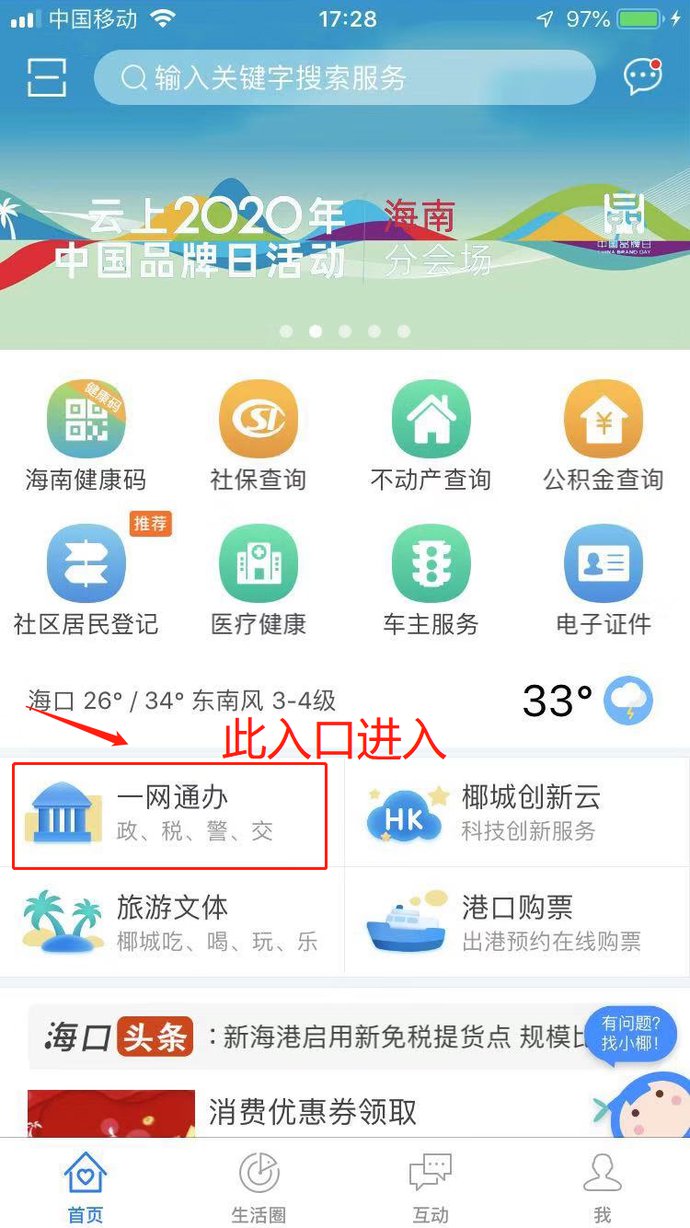Open 不动产查询 property lookup
This screenshot has width=690, height=1228.
430,437
